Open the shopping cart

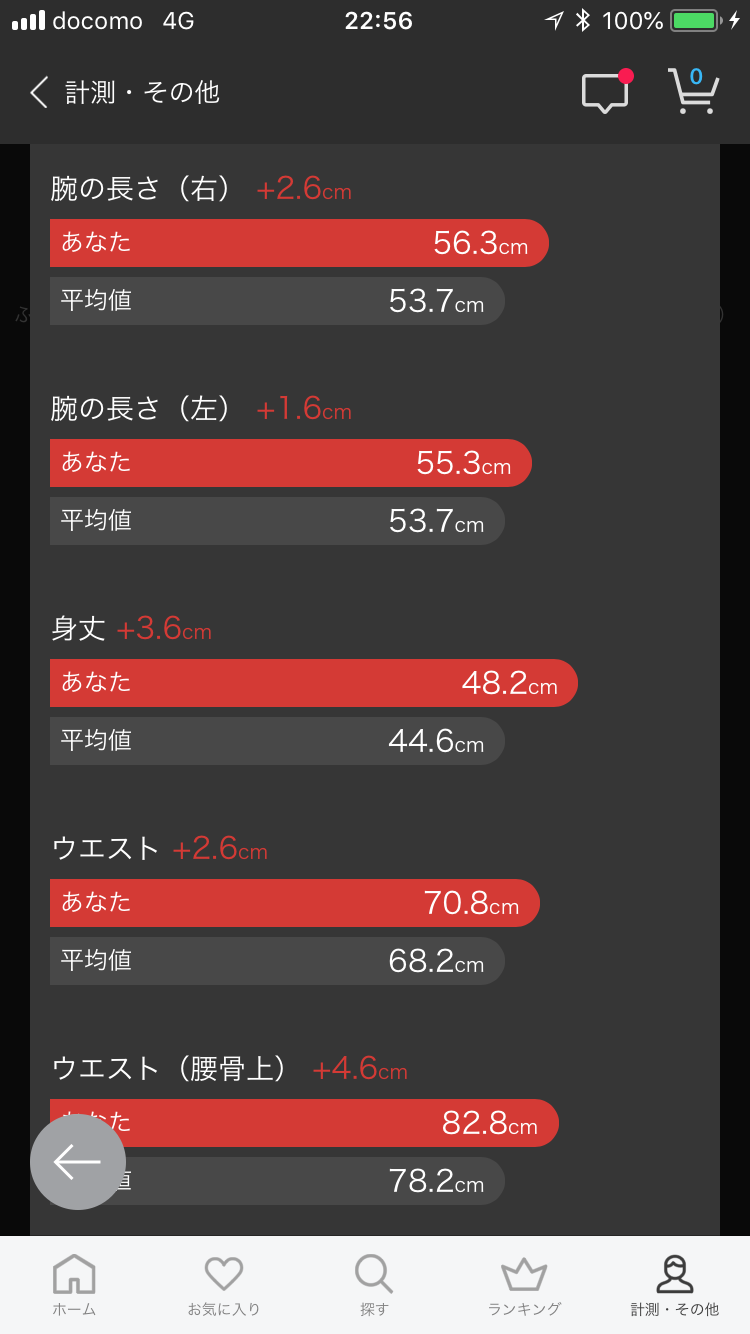(x=692, y=92)
